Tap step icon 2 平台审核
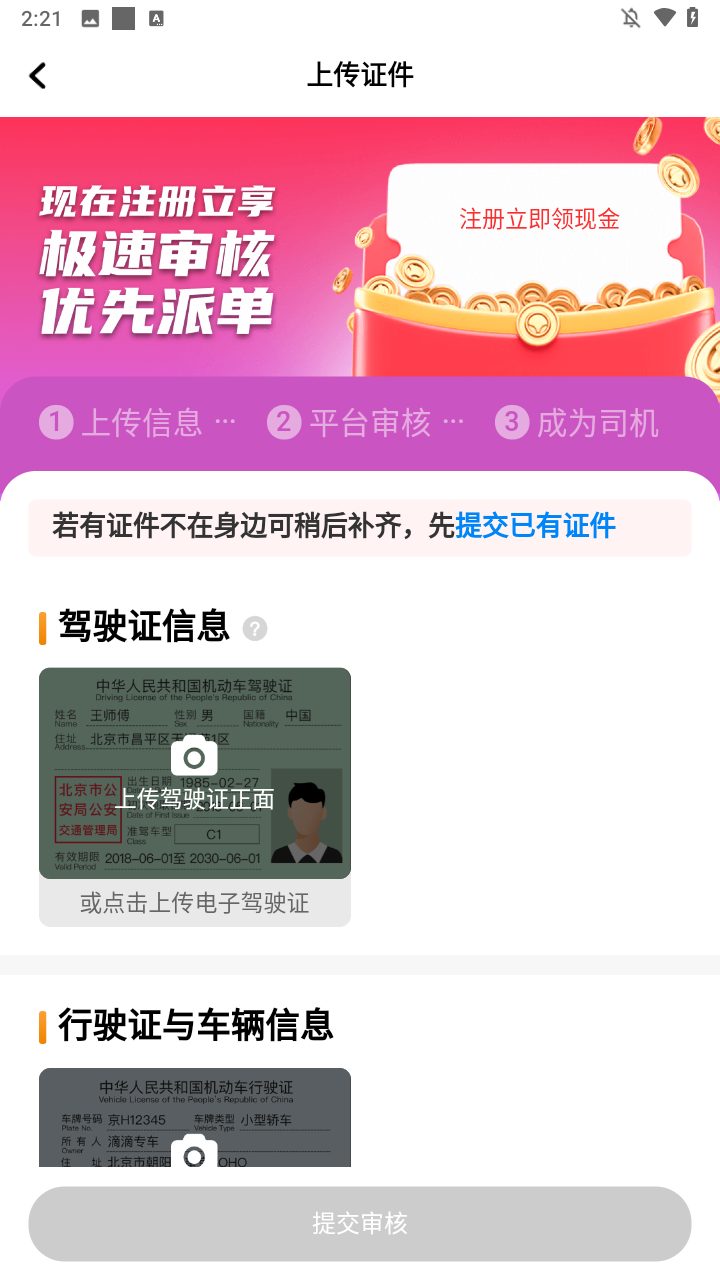This screenshot has height=1280, width=720. [x=284, y=422]
